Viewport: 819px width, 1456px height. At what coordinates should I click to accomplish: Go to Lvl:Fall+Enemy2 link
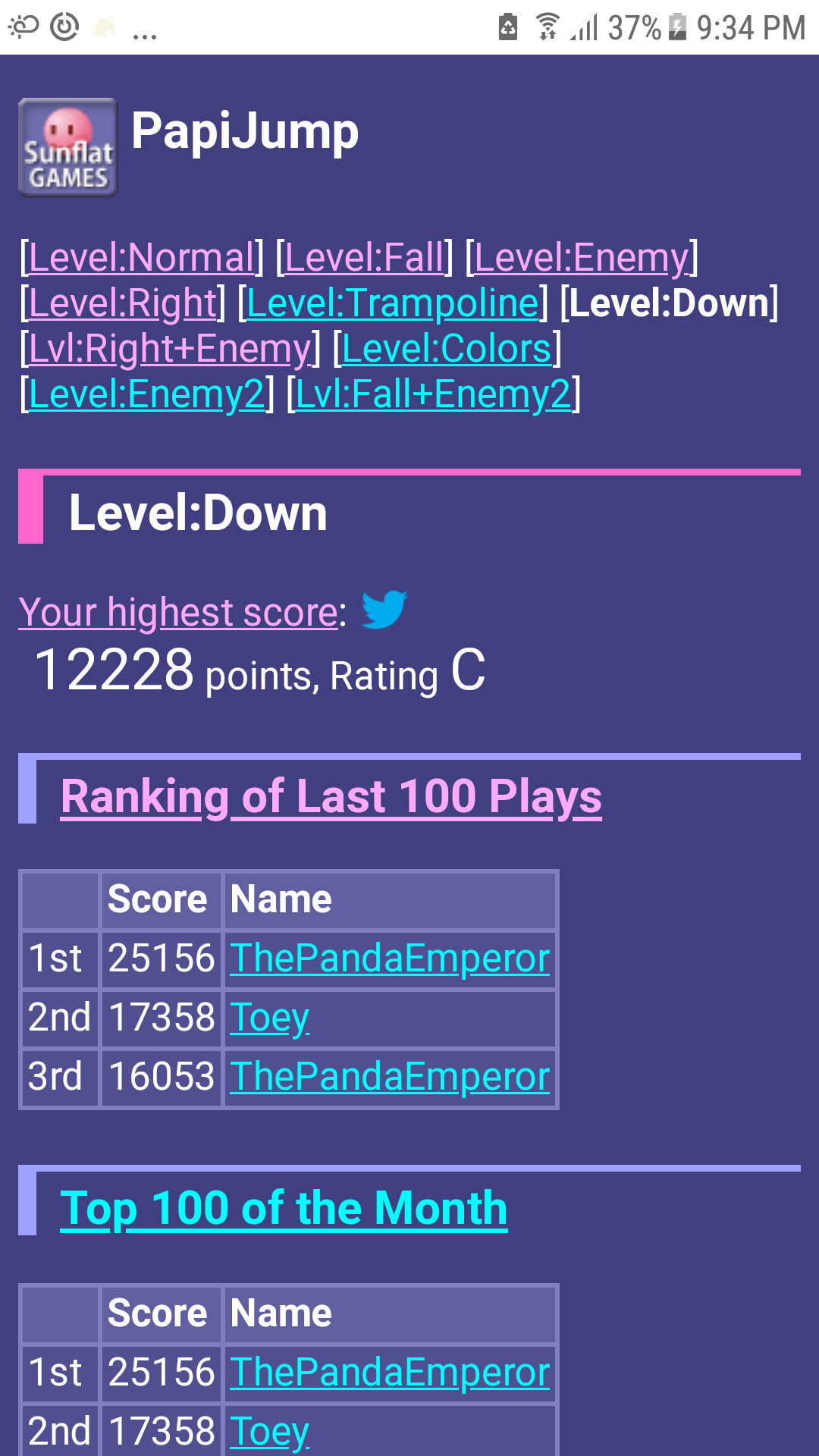tap(433, 394)
